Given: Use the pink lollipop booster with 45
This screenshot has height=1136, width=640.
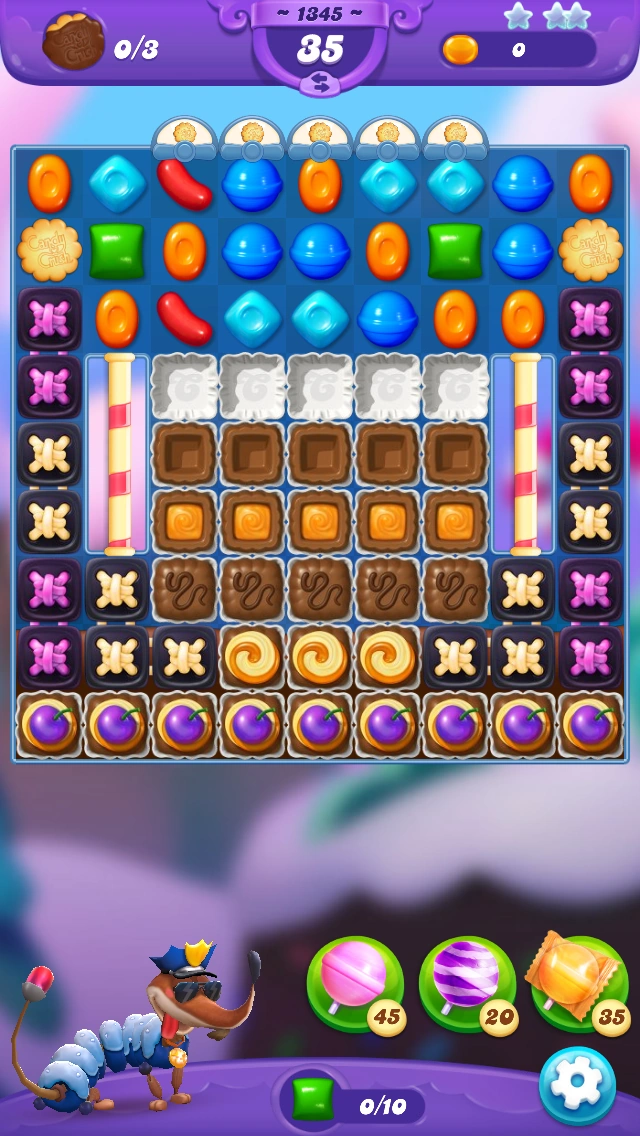Looking at the screenshot, I should click(x=355, y=984).
